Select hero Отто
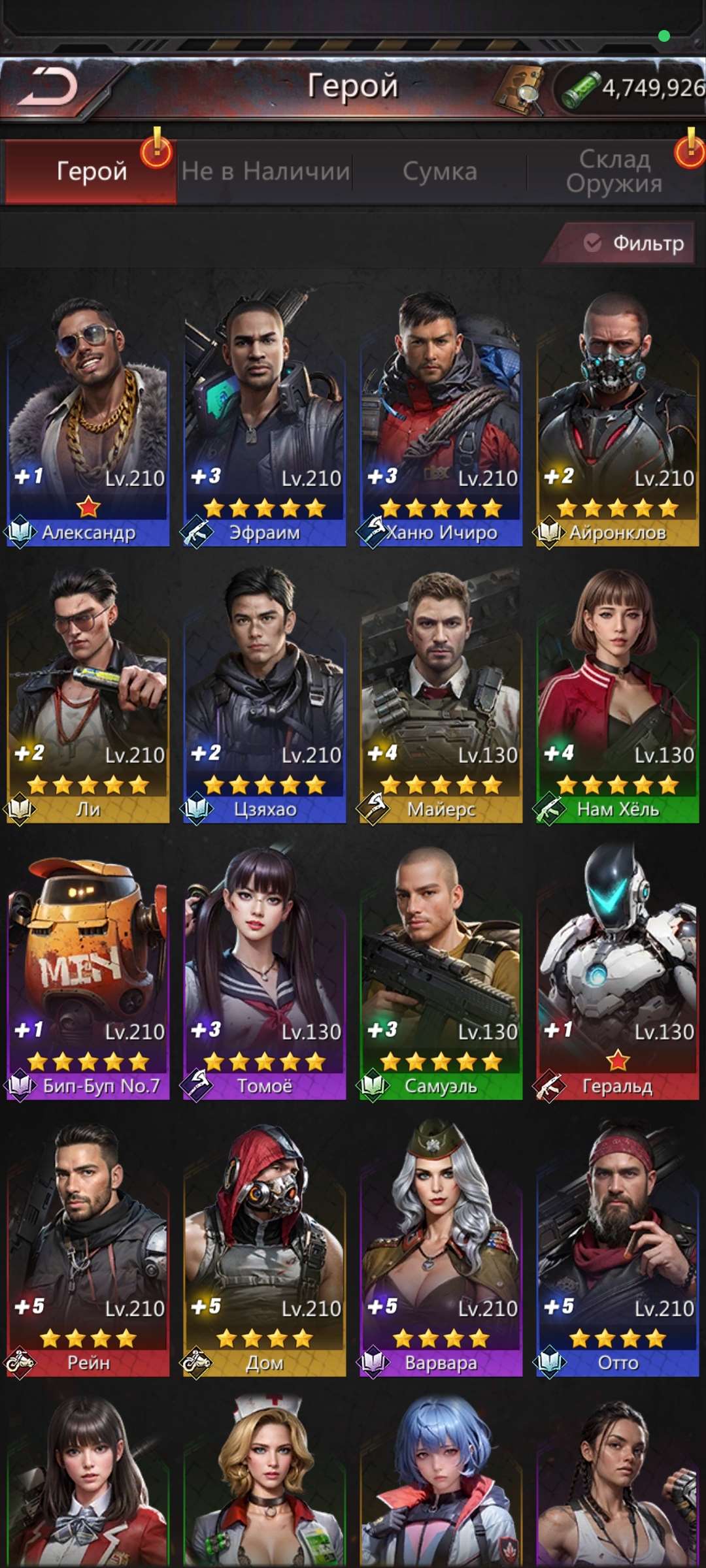Image resolution: width=706 pixels, height=1568 pixels. click(618, 1248)
